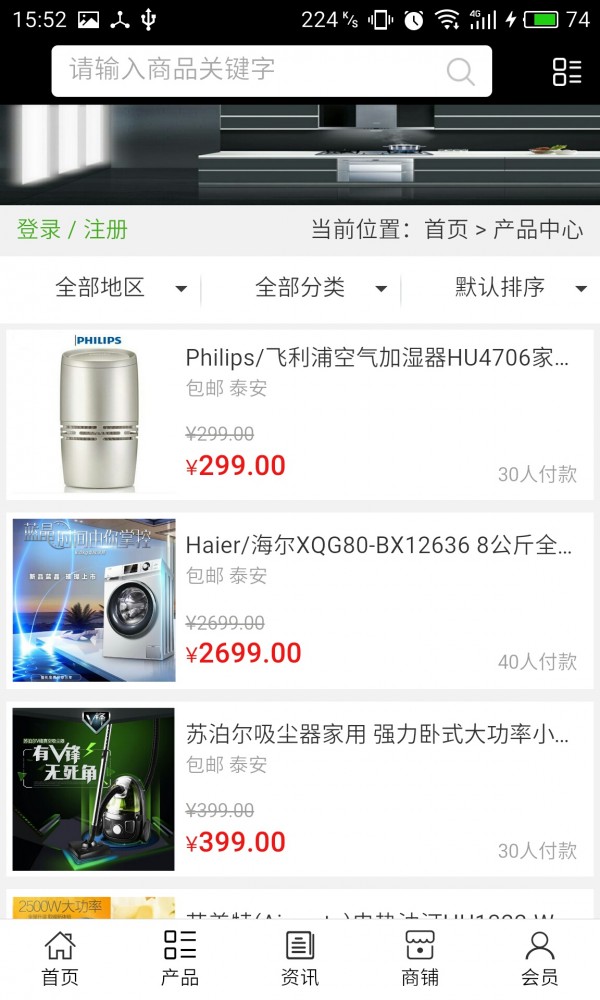Open the 登录 login link

(39, 229)
